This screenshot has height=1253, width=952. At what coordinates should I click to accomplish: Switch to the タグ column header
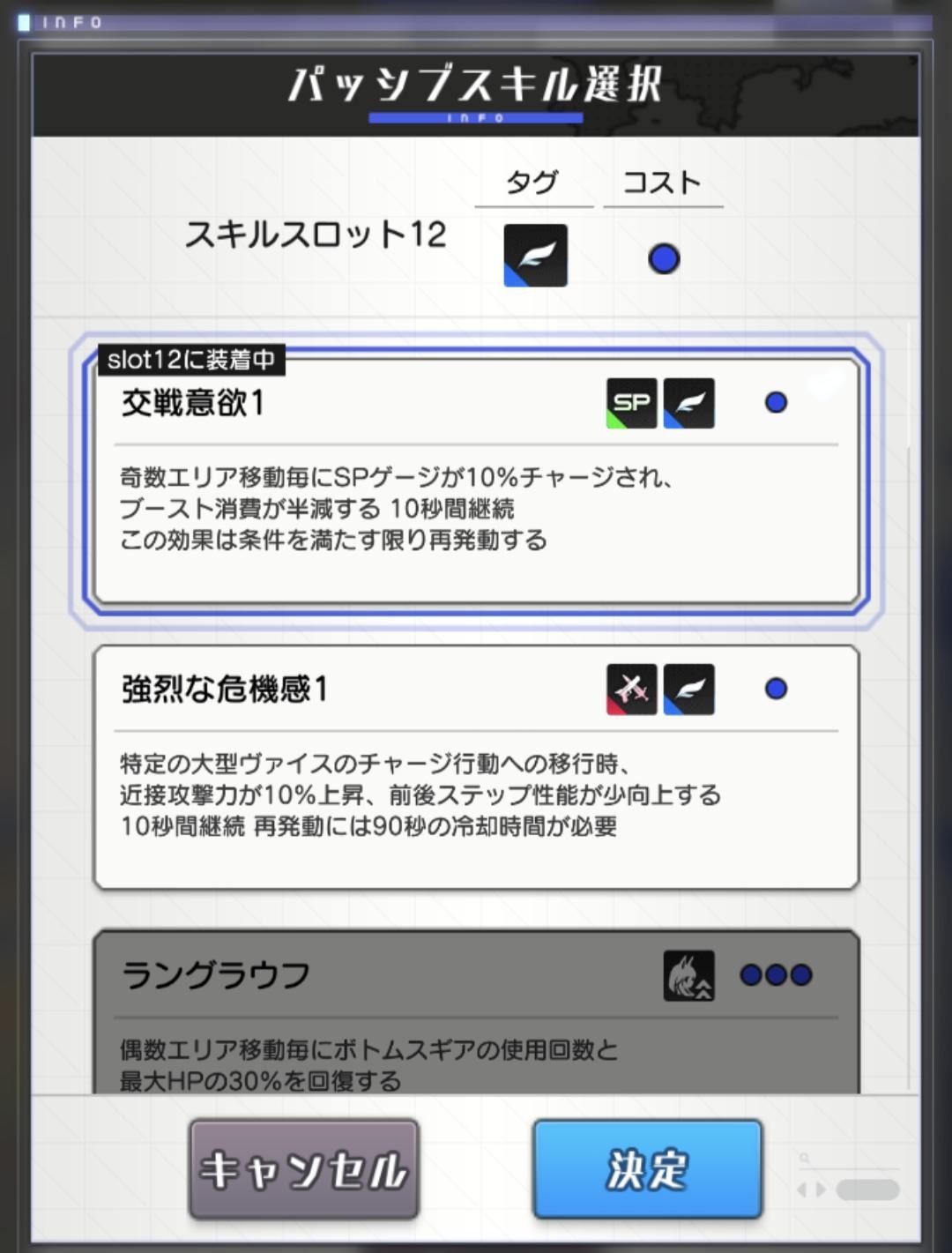[x=532, y=182]
